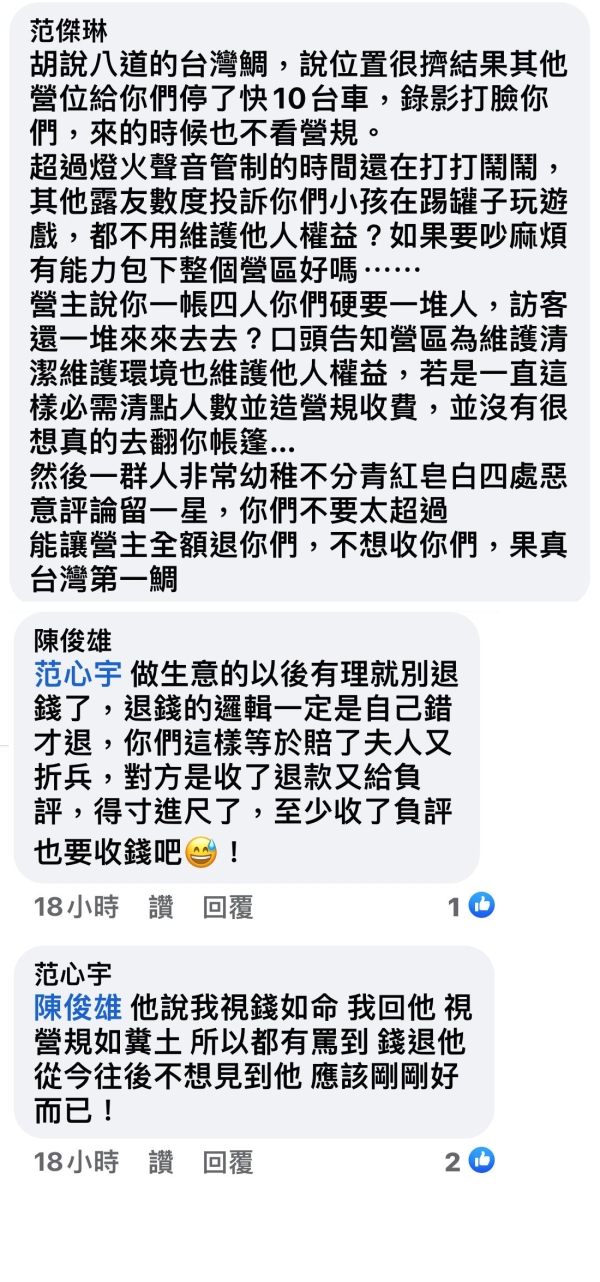Like 范心宇's comment
Image resolution: width=600 pixels, height=1282 pixels.
click(x=160, y=1162)
